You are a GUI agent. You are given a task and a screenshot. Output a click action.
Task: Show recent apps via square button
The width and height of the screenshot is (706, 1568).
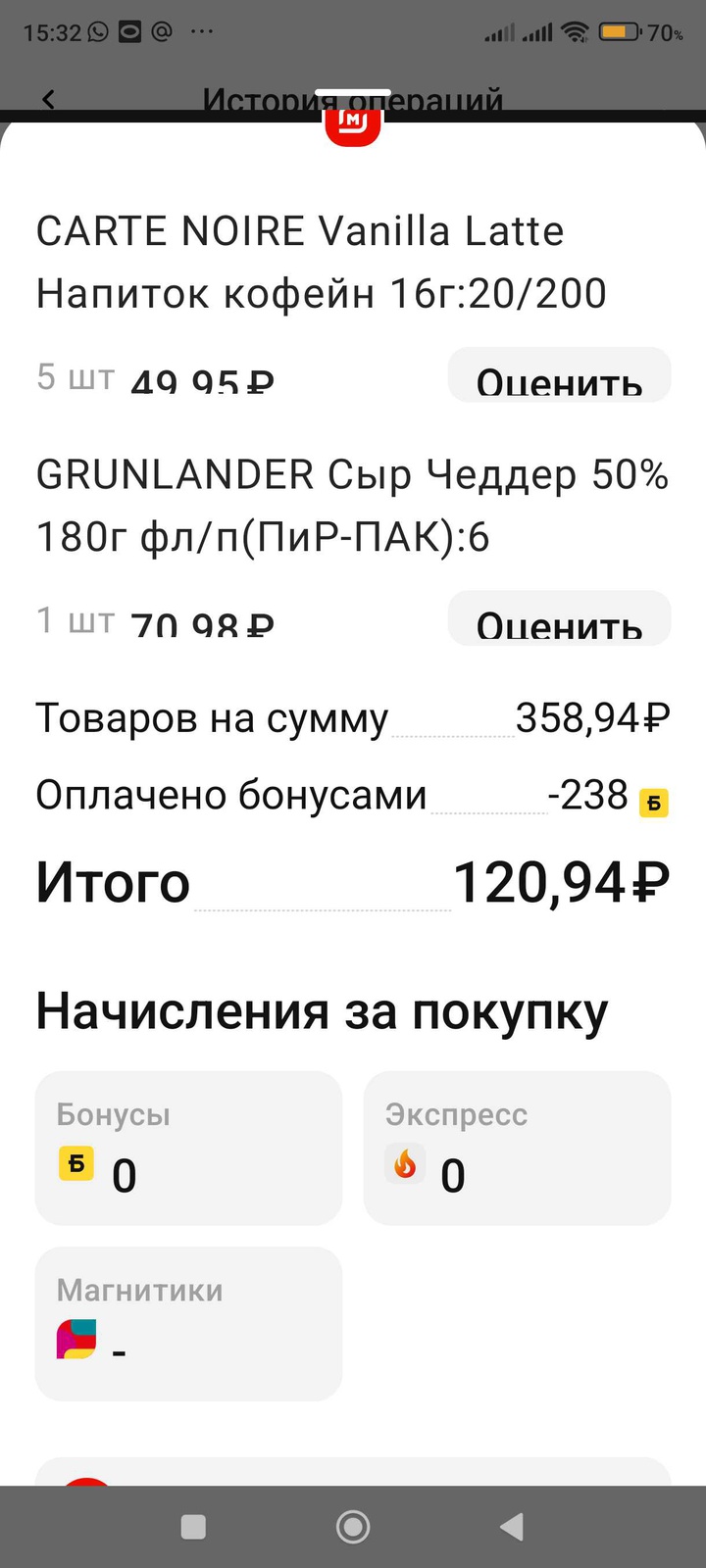point(194,1526)
